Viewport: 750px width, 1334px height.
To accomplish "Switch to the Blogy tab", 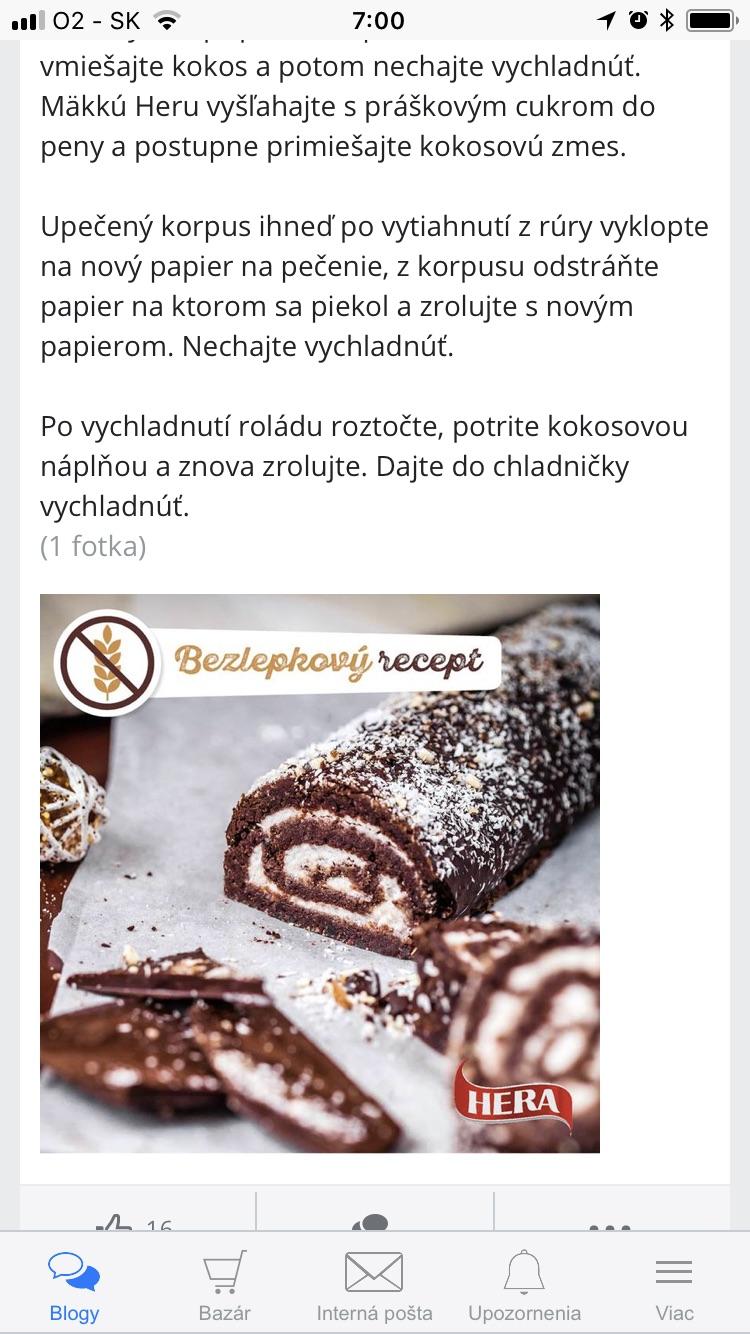I will point(74,1285).
